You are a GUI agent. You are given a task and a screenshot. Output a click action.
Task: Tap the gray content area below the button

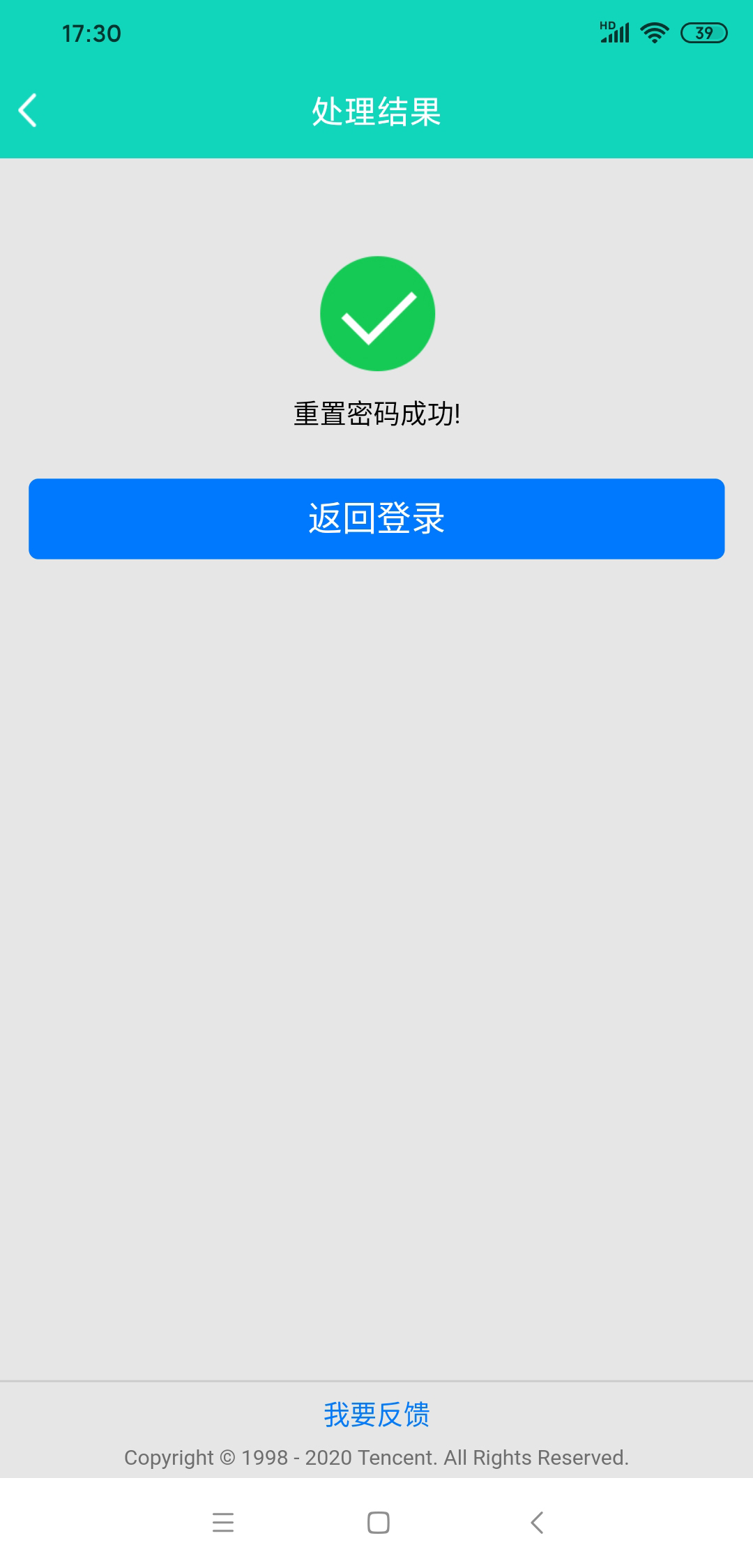376,907
